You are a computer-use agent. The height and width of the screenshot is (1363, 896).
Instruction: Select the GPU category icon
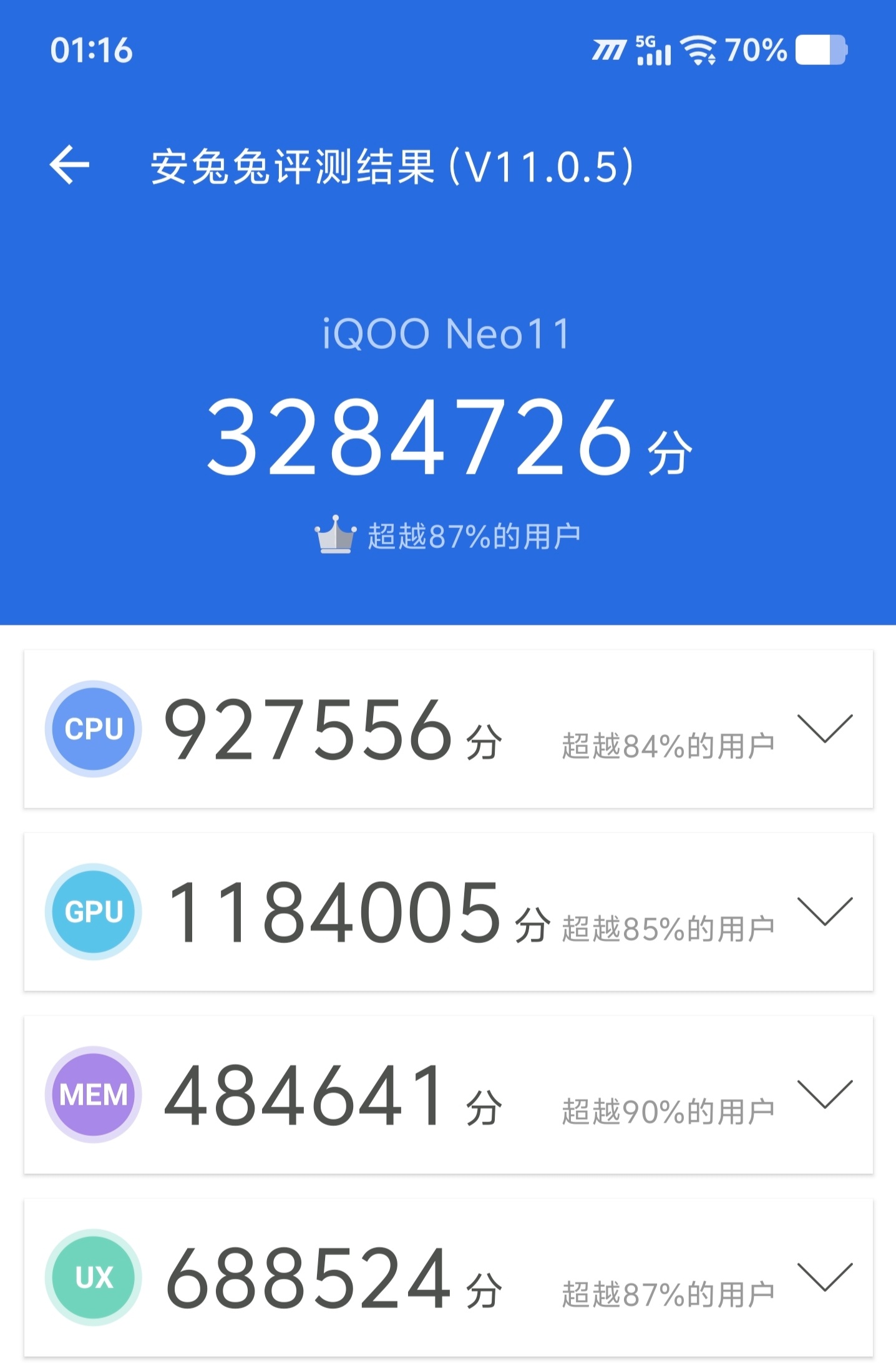point(92,913)
